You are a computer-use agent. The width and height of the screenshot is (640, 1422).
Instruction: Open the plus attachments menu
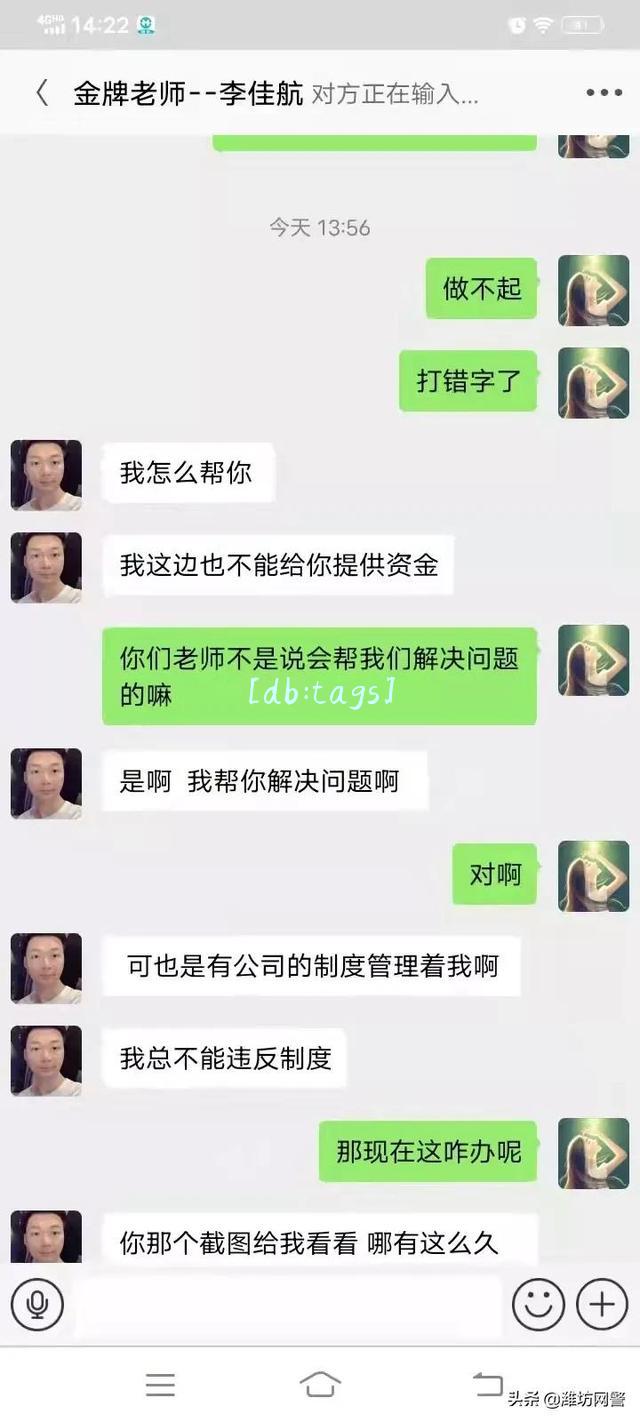602,1304
